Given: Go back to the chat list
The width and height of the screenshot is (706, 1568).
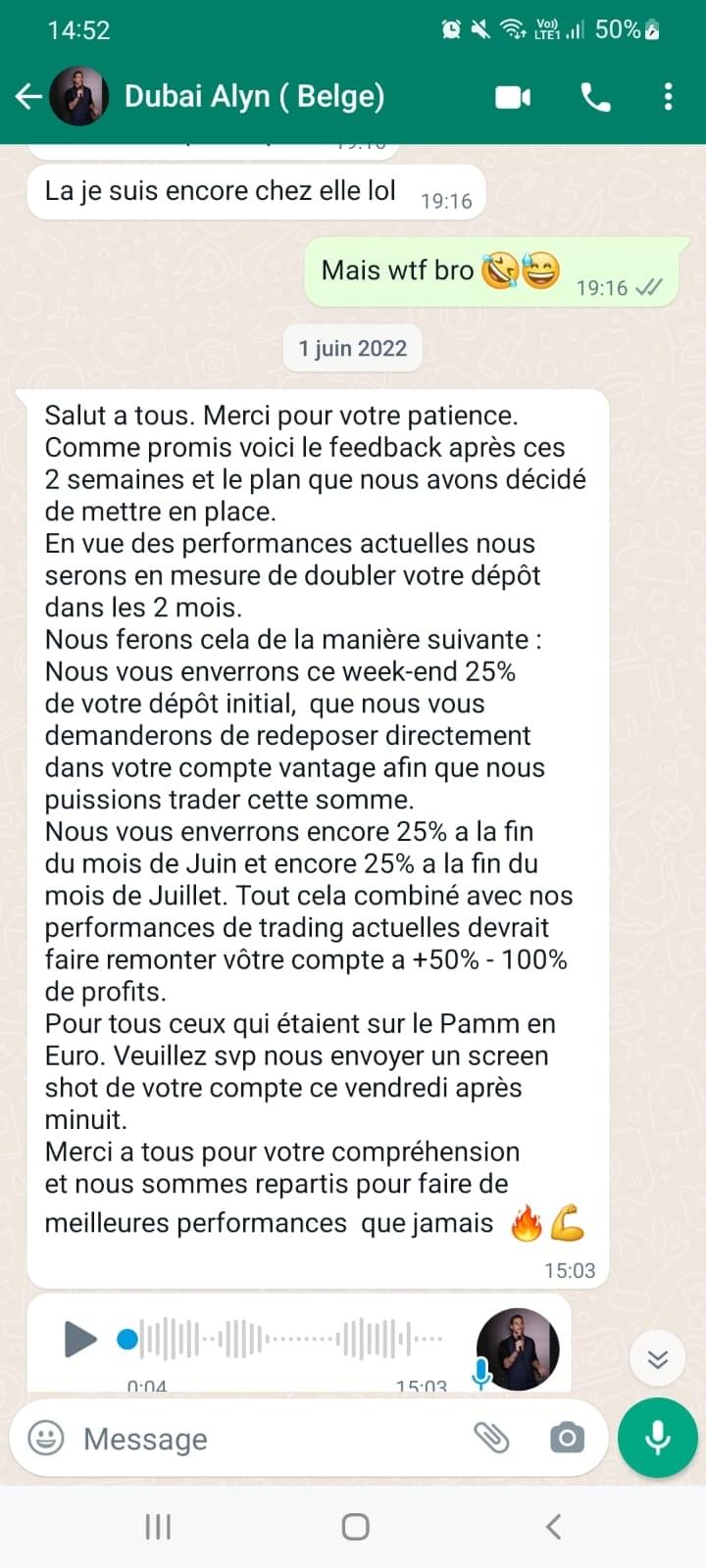Looking at the screenshot, I should [x=29, y=96].
